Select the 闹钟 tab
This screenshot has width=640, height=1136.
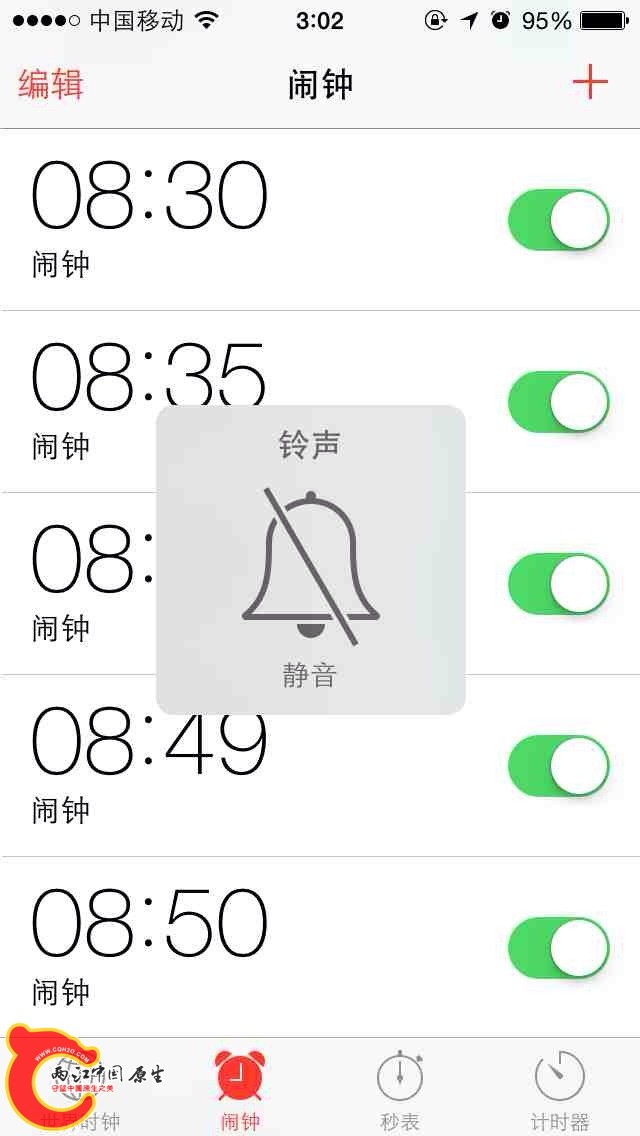(x=240, y=1088)
